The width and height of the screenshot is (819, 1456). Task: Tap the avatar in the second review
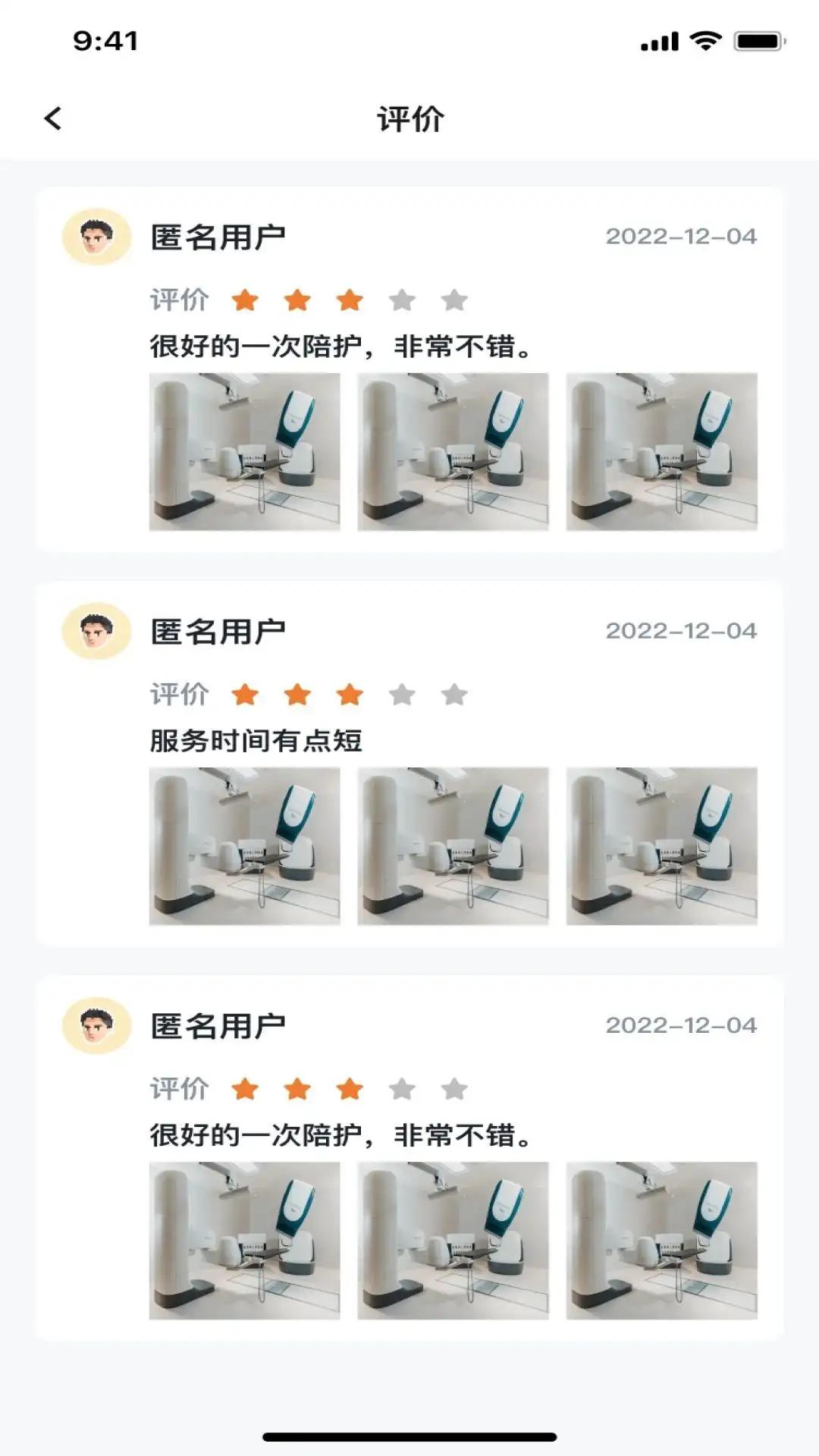click(x=97, y=630)
